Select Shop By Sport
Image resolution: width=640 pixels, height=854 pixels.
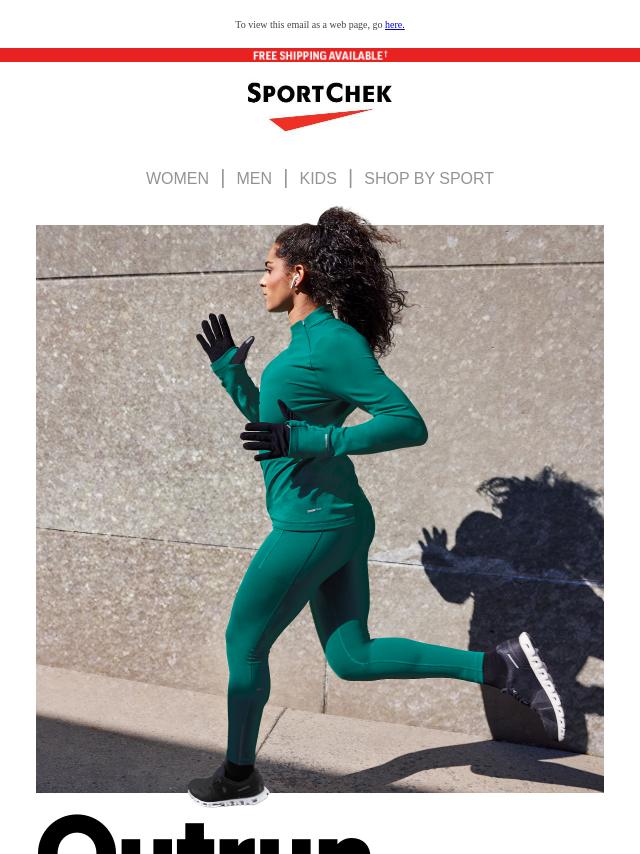pos(428,179)
